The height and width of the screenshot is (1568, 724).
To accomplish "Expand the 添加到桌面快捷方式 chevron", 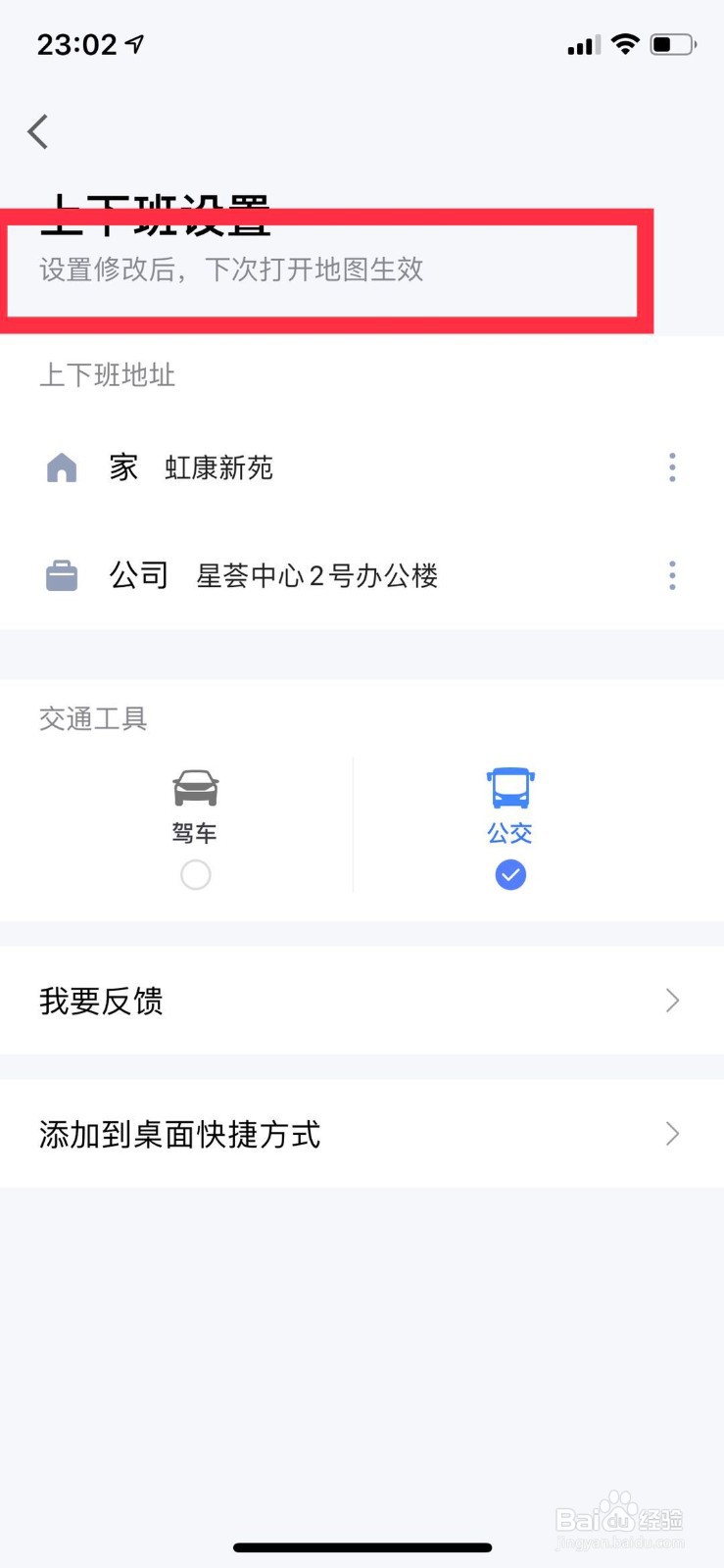I will click(671, 1134).
